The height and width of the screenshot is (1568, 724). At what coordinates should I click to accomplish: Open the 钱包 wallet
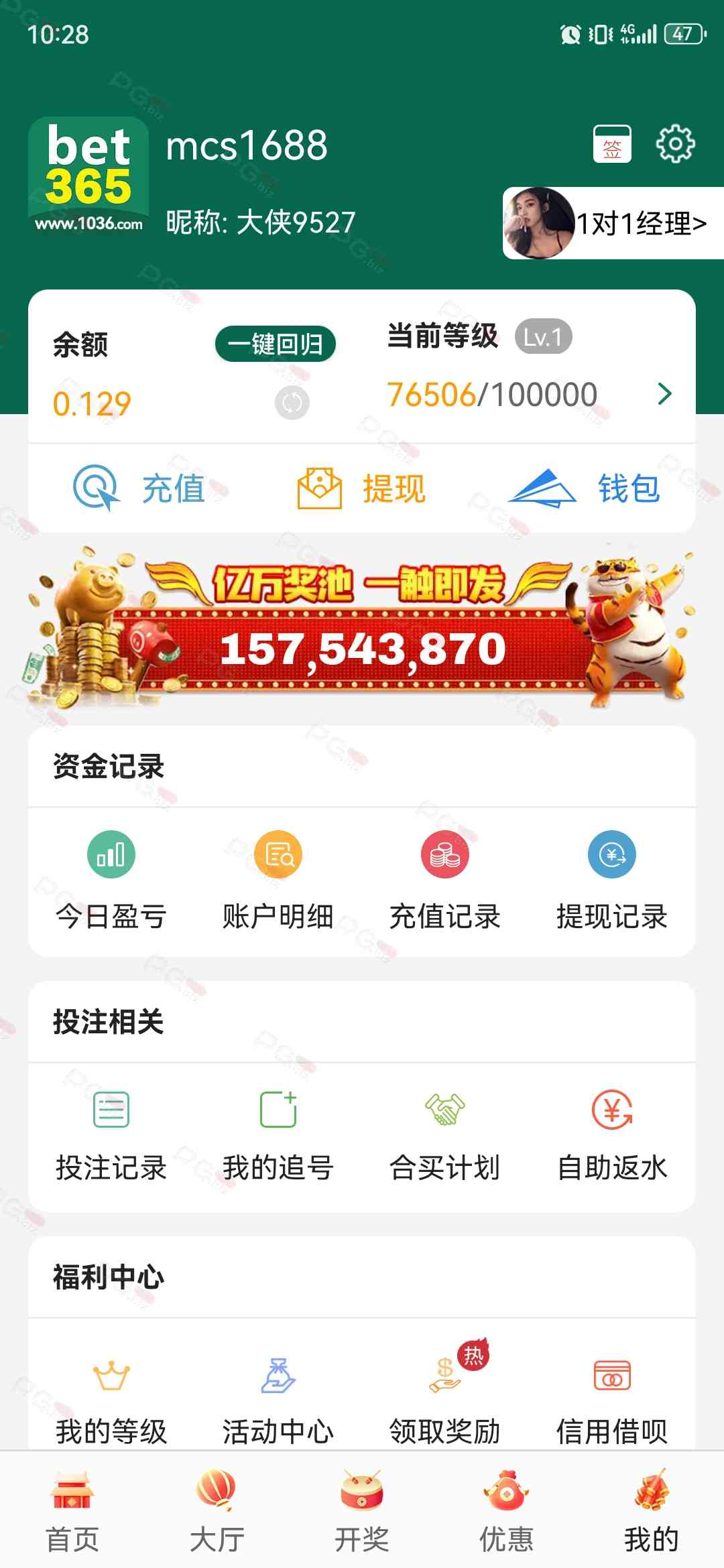tap(583, 488)
